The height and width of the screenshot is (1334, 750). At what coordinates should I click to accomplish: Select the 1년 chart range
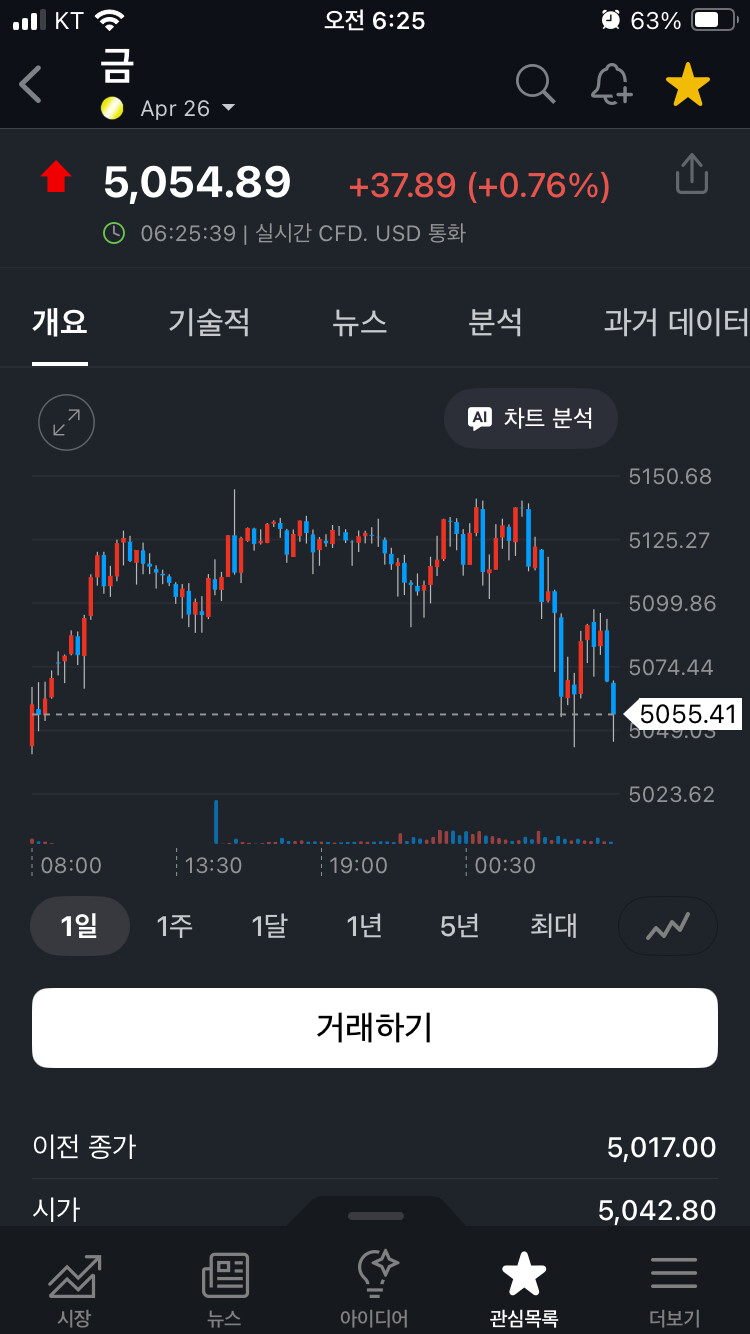click(x=364, y=926)
